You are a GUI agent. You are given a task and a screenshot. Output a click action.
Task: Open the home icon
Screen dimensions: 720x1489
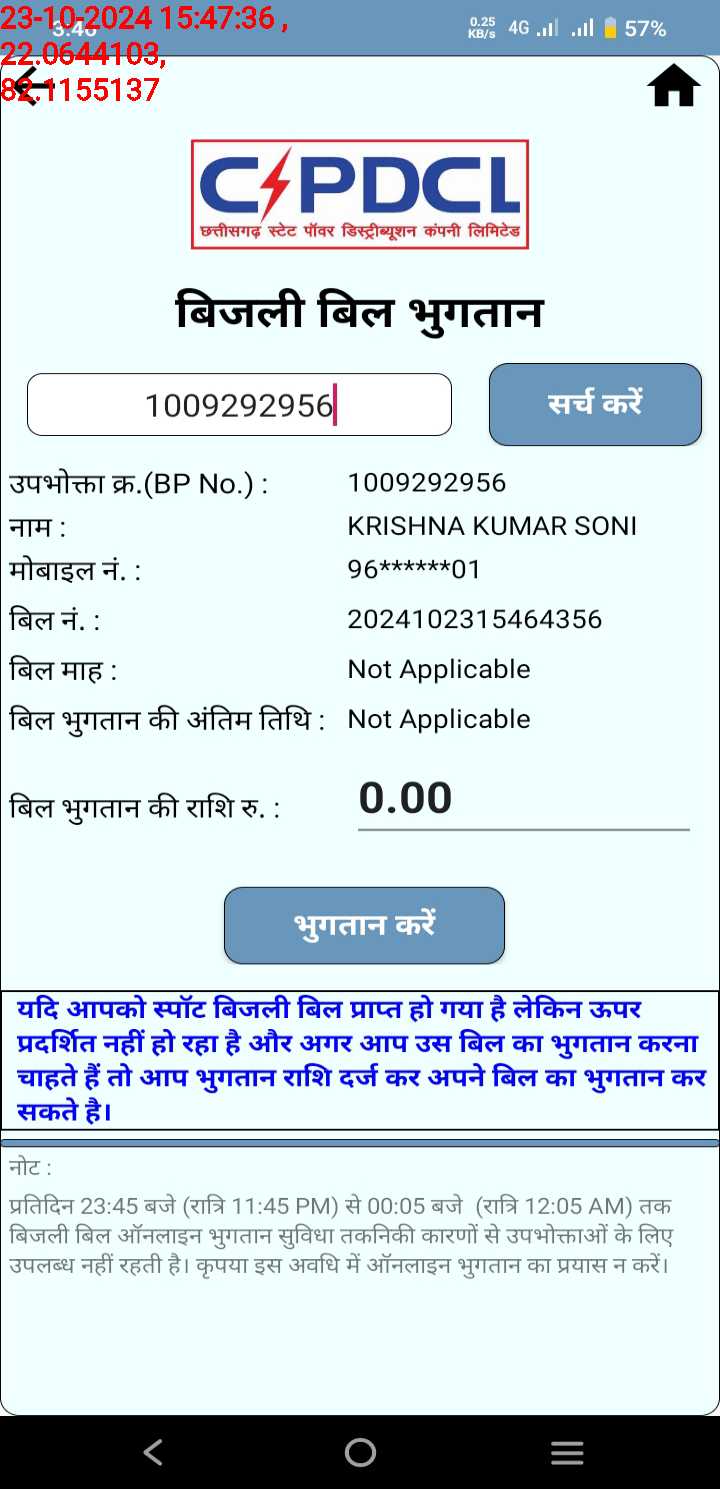pyautogui.click(x=674, y=86)
